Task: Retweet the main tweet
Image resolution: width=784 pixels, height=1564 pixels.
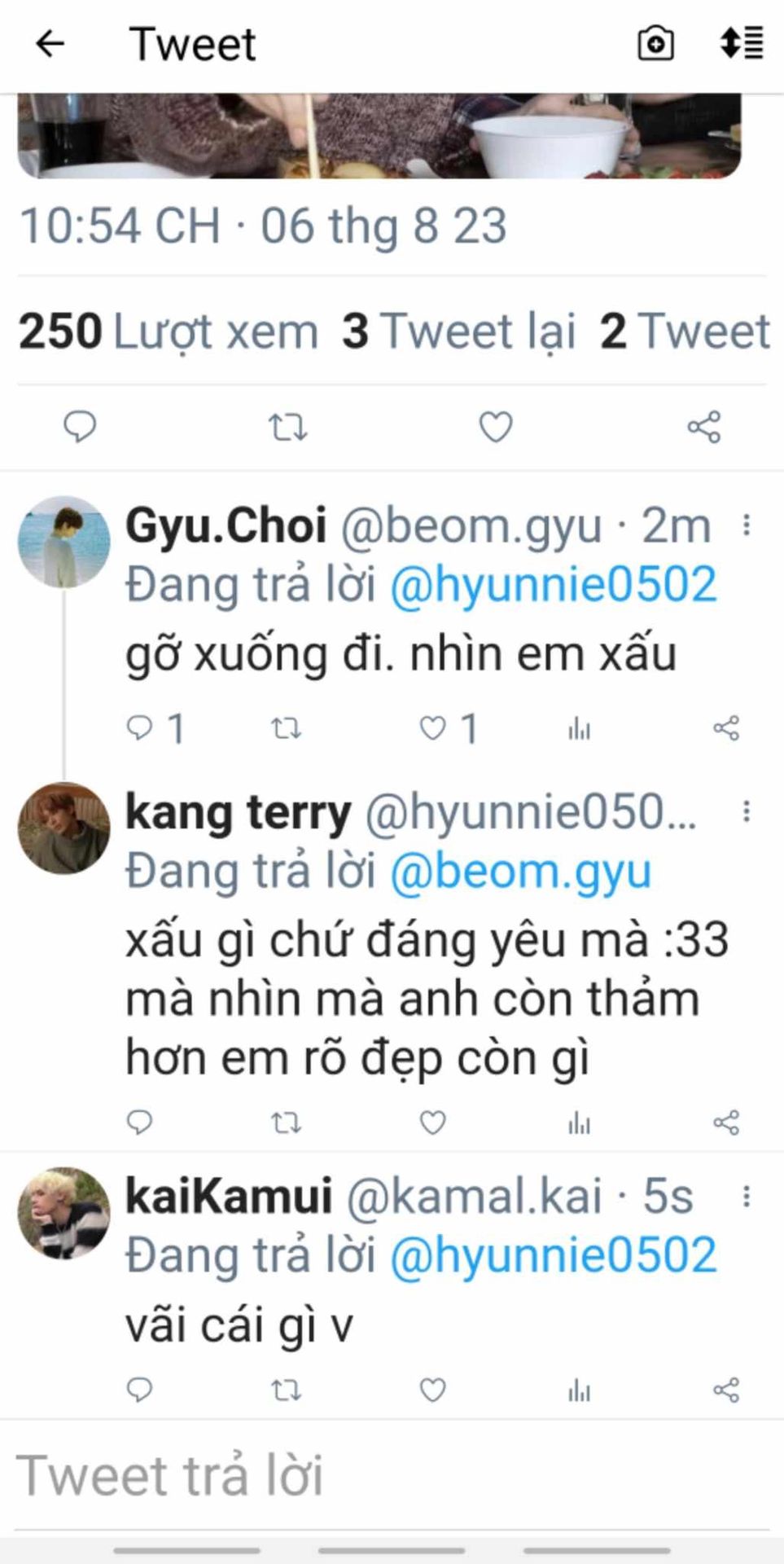Action: [x=288, y=427]
